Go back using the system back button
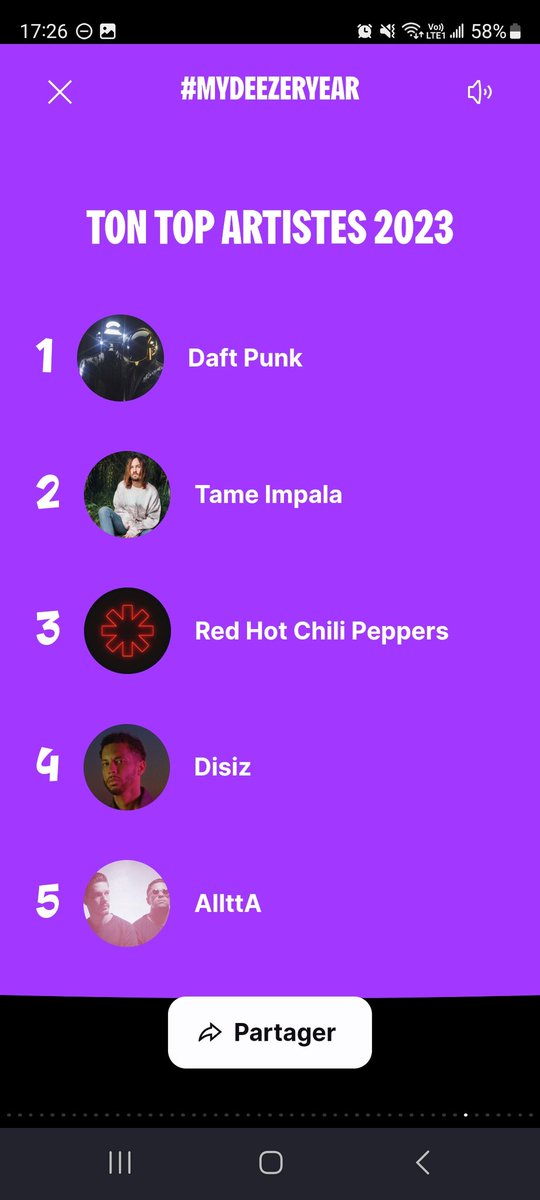The width and height of the screenshot is (540, 1200). [422, 1162]
